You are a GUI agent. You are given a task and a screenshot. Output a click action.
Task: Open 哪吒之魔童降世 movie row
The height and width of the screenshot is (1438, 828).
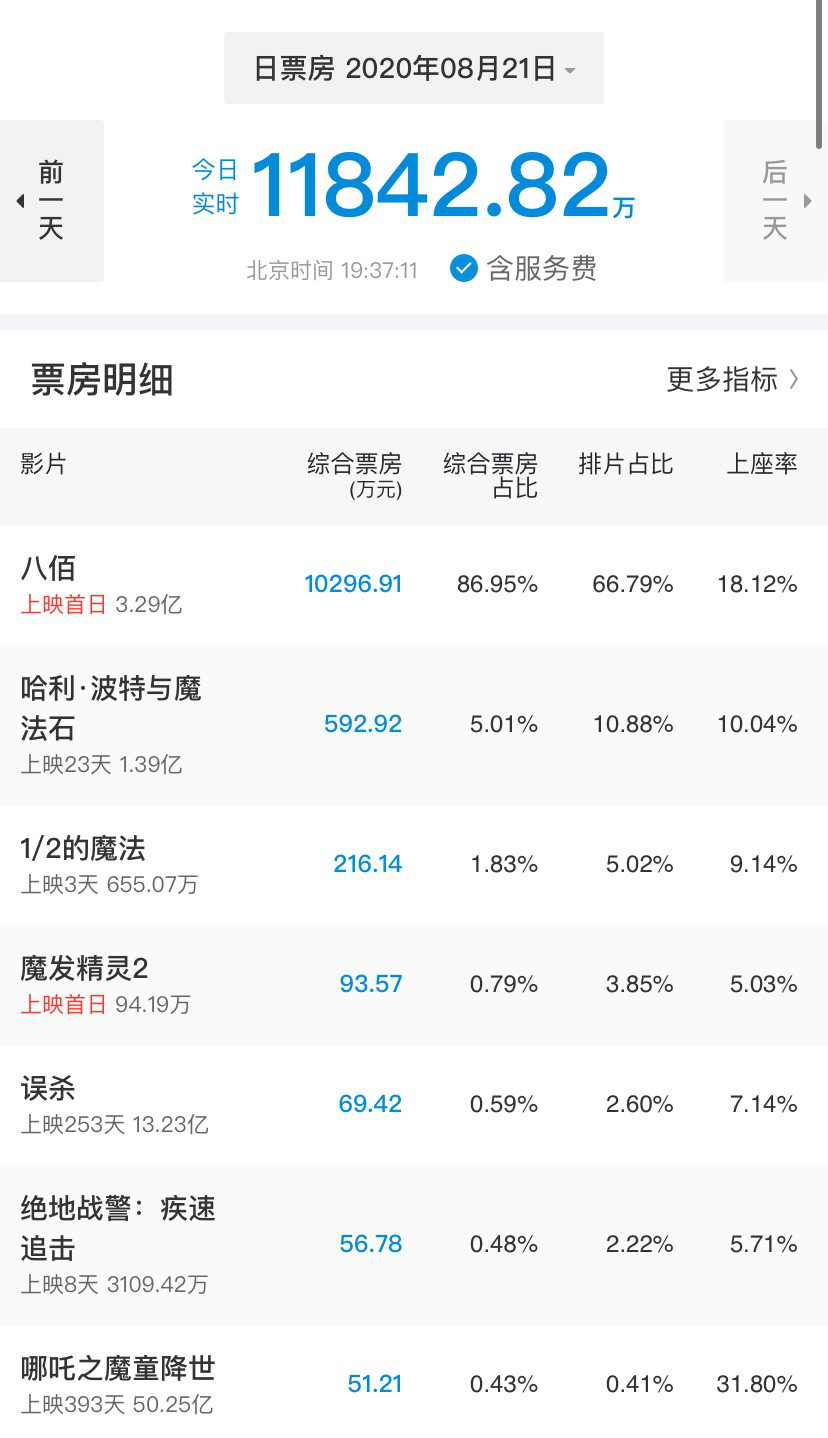click(x=118, y=1368)
